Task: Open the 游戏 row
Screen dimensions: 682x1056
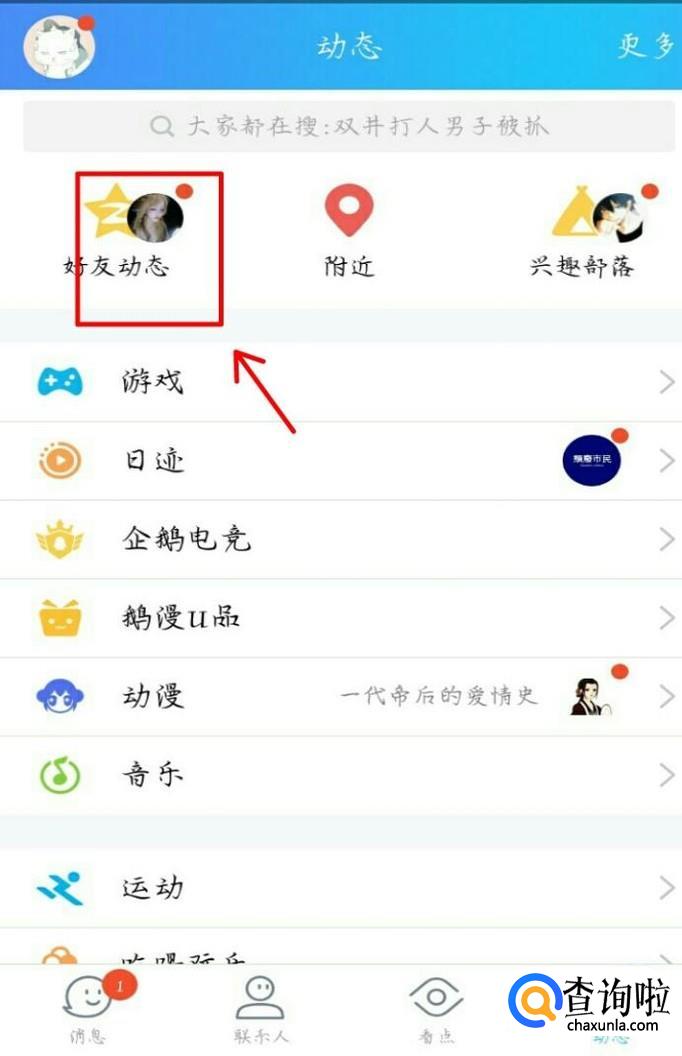Action: (340, 381)
